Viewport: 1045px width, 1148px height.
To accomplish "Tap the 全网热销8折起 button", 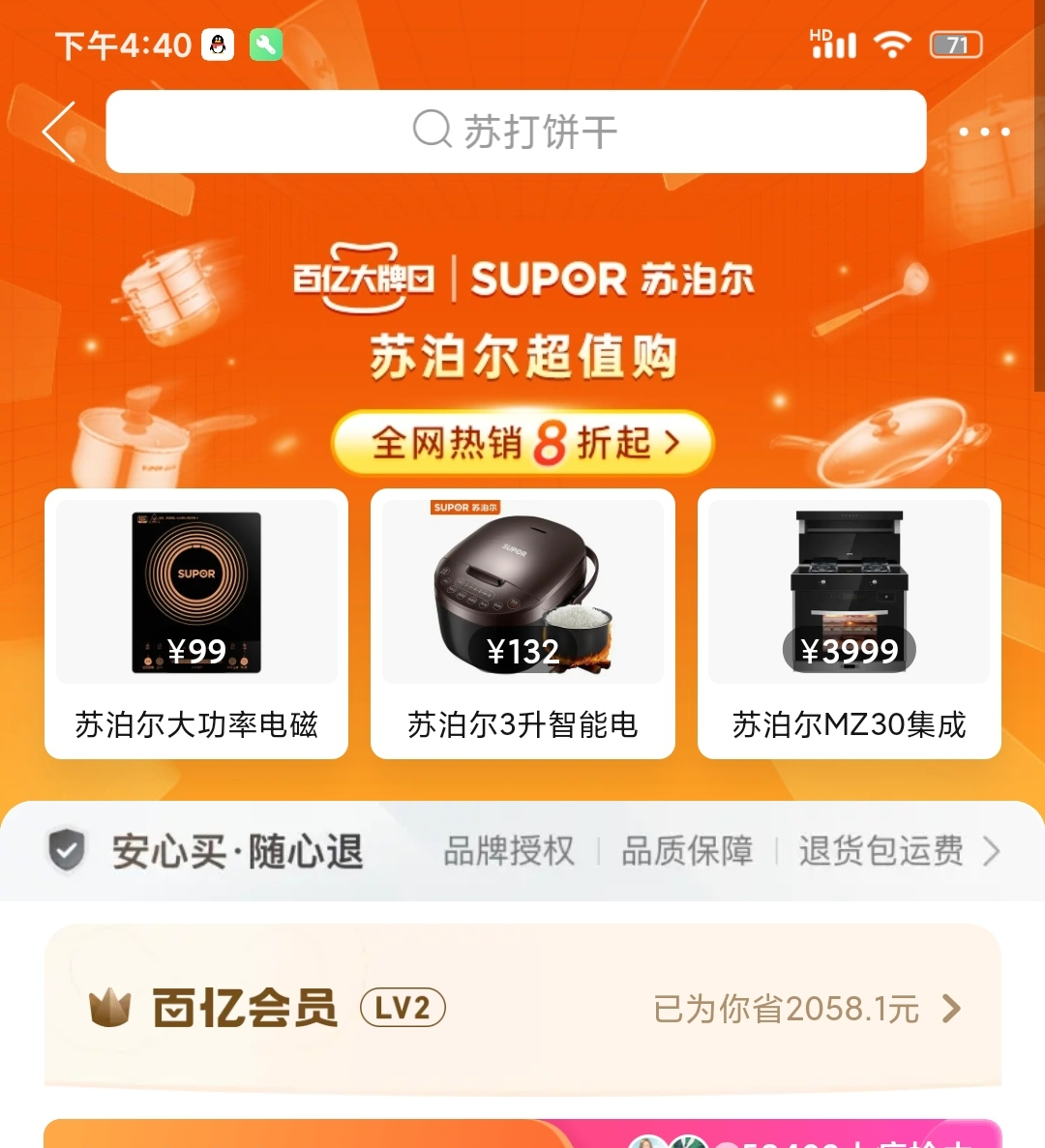I will point(522,443).
